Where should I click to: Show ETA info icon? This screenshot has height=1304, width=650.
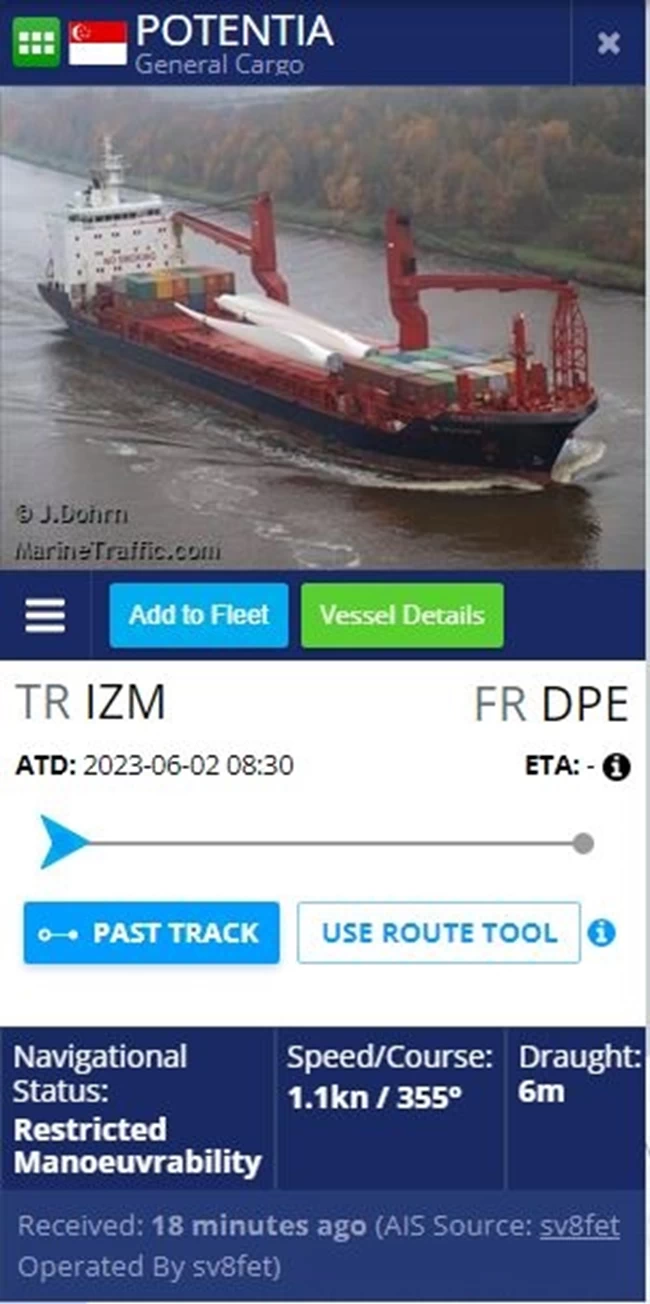tap(617, 767)
